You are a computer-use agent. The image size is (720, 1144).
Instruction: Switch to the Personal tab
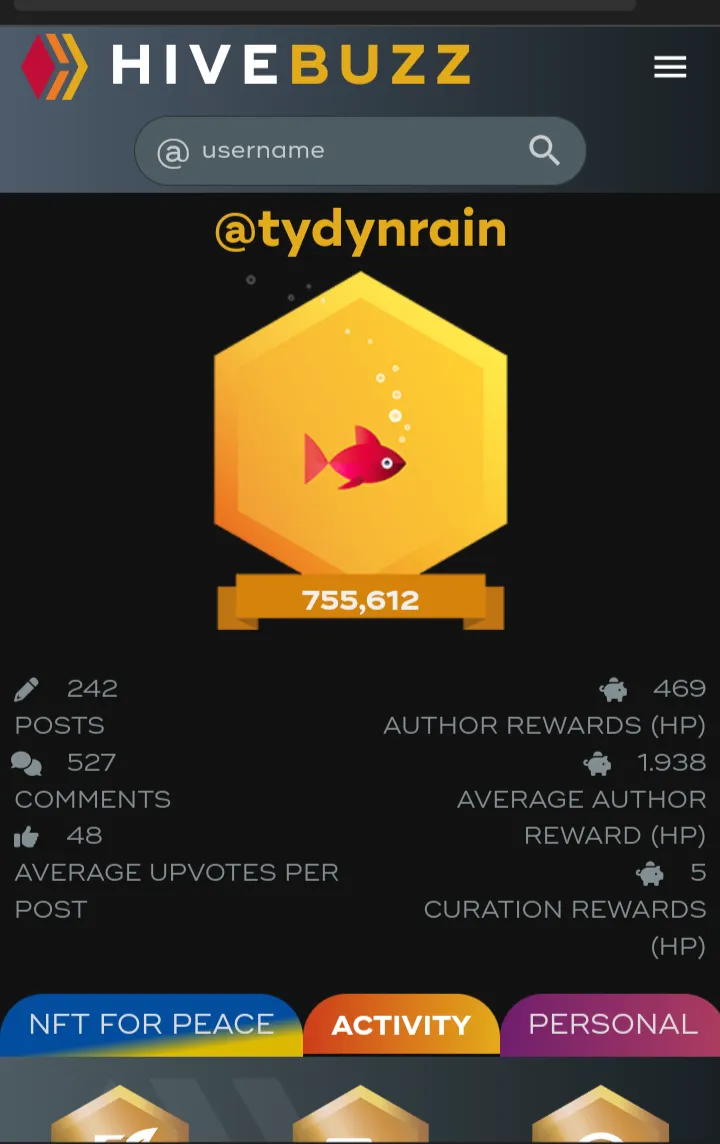click(x=612, y=1025)
